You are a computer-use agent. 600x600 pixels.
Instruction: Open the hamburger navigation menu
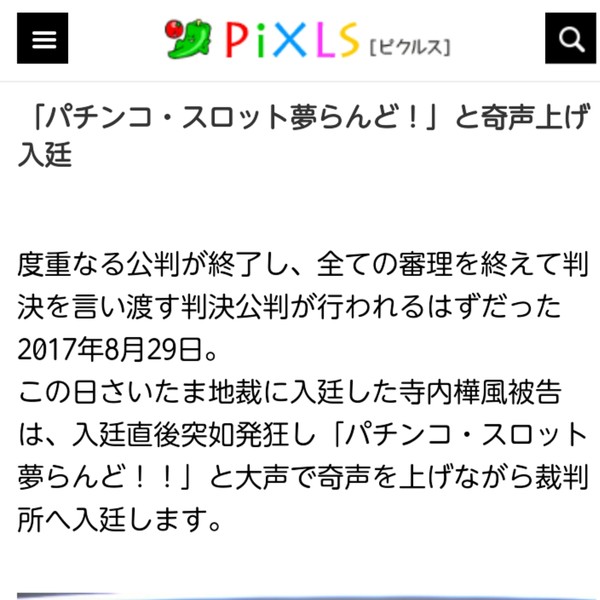pos(43,39)
